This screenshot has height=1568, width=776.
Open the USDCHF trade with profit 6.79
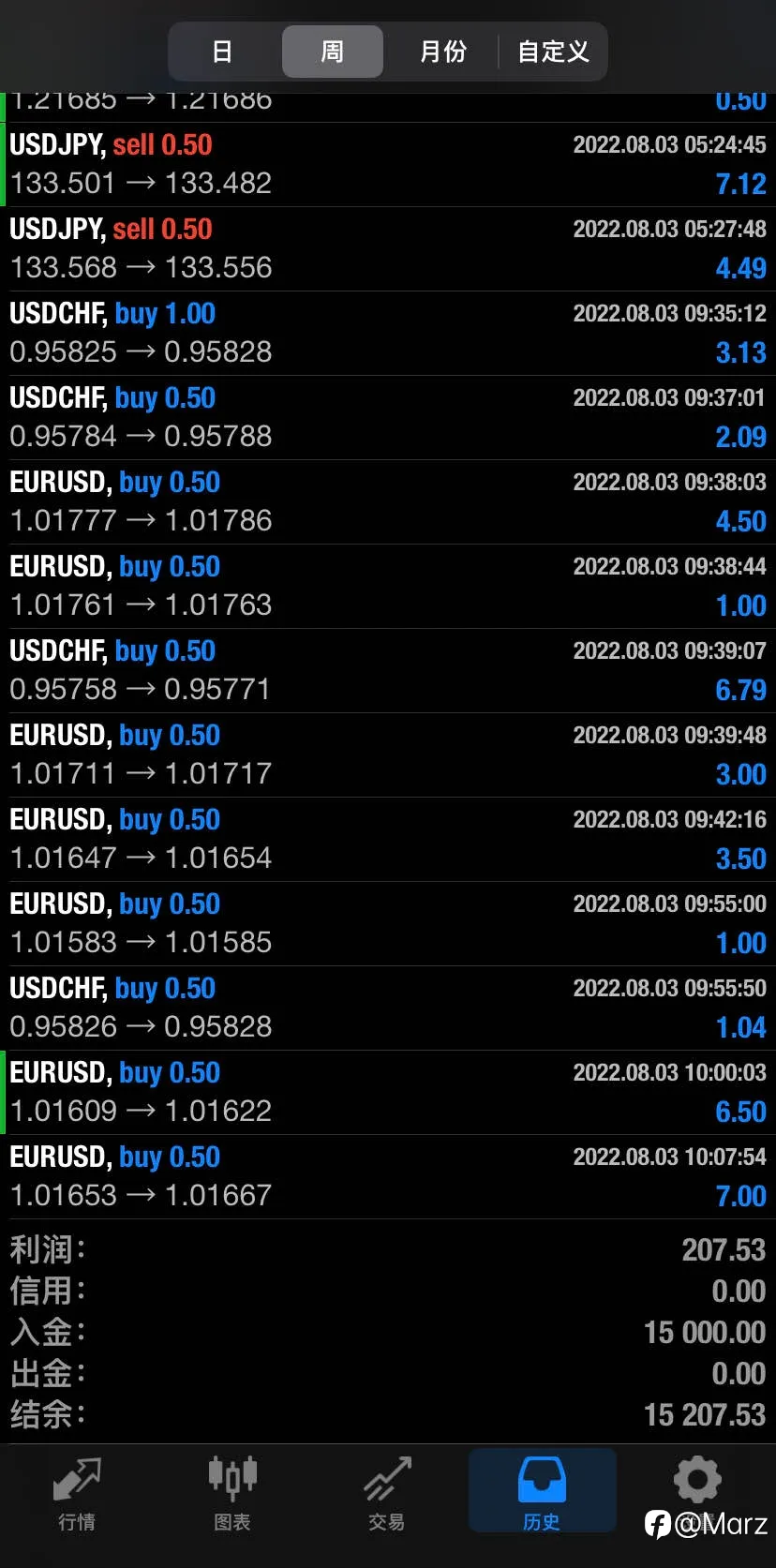tap(388, 671)
